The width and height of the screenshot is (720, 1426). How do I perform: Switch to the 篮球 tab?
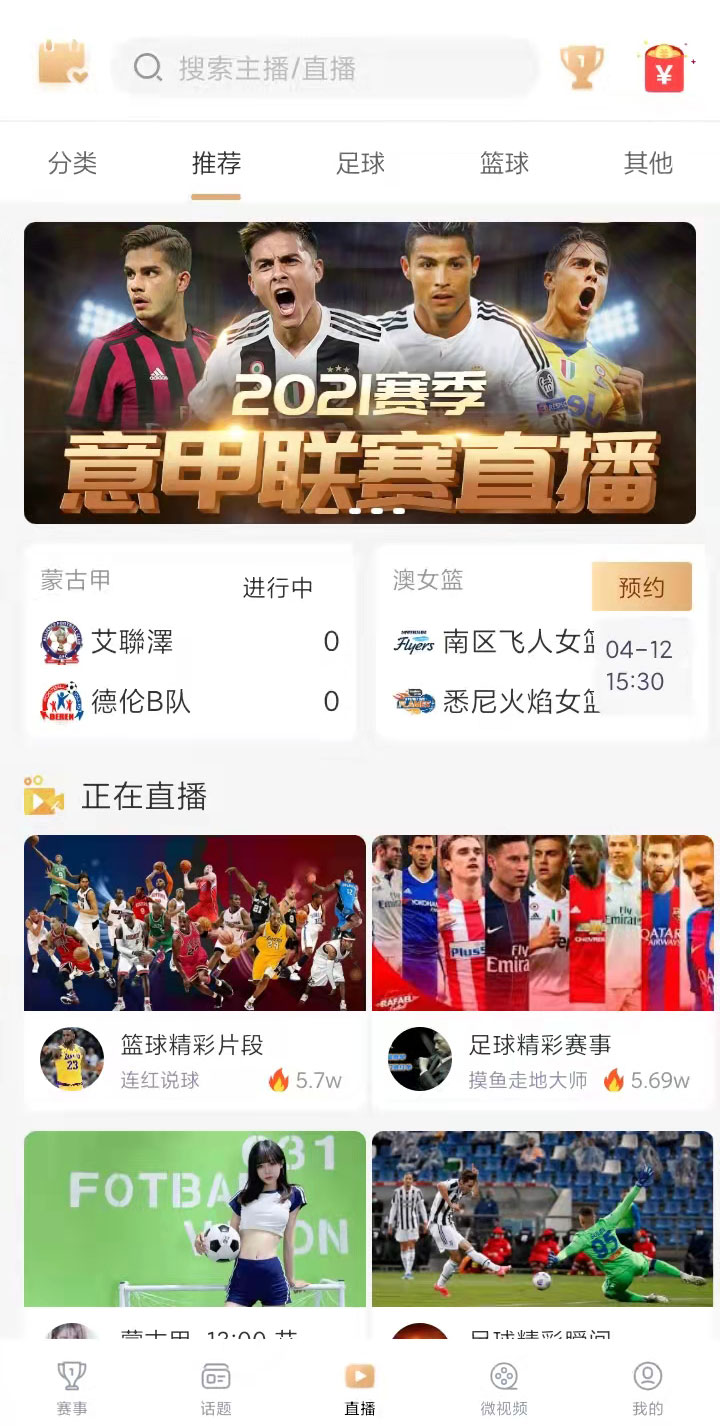coord(504,163)
